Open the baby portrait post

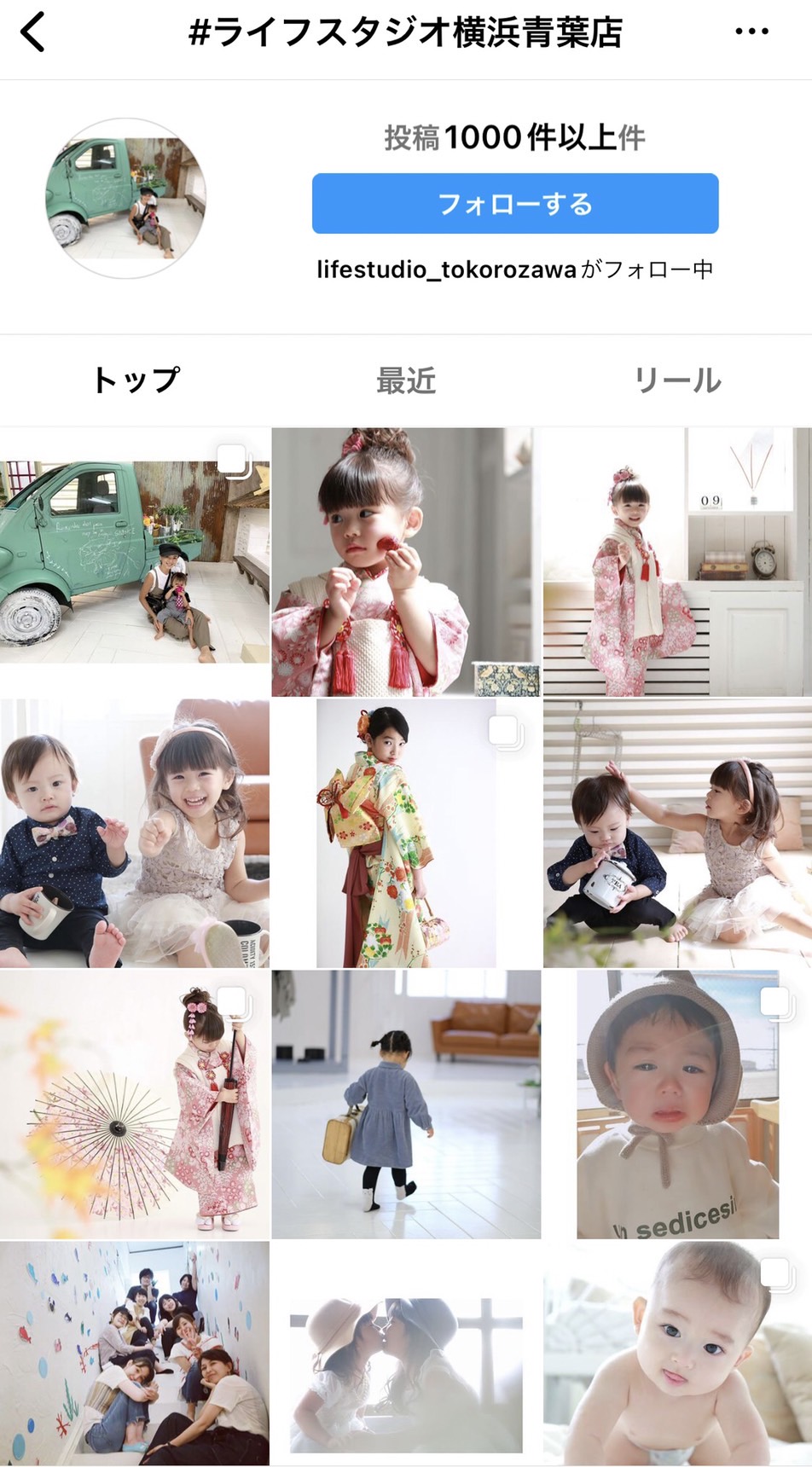point(677,1354)
